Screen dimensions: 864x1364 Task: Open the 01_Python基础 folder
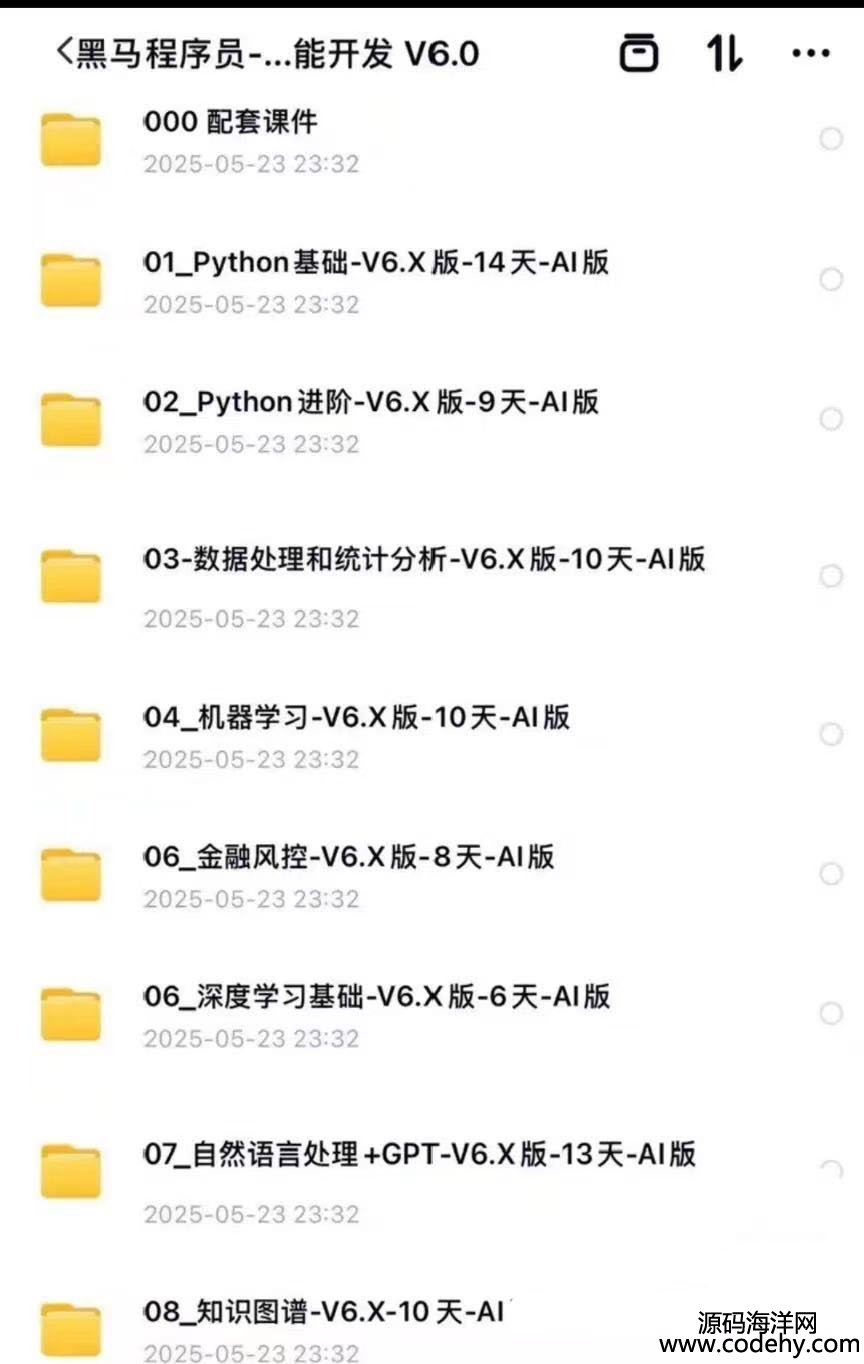376,263
